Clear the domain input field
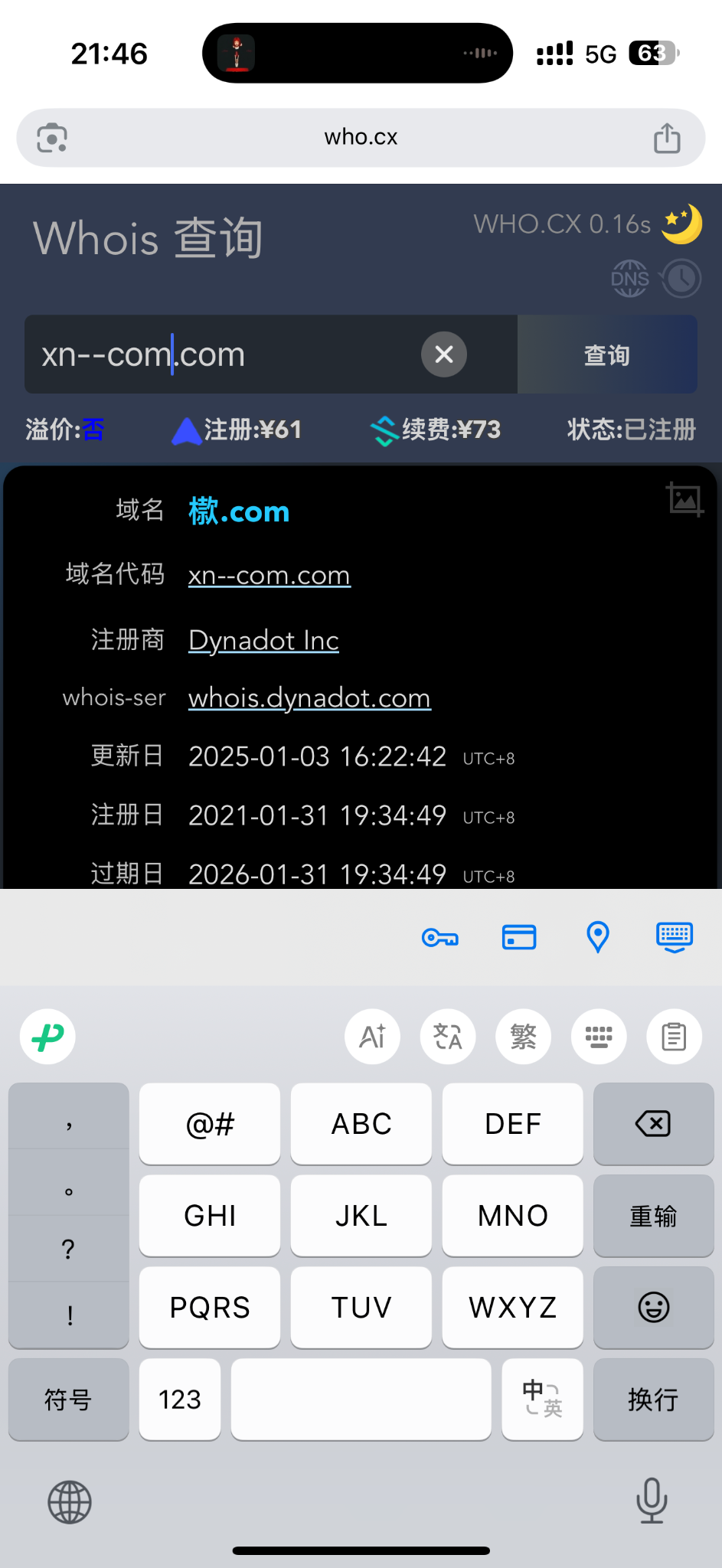Viewport: 722px width, 1568px height. [x=444, y=354]
